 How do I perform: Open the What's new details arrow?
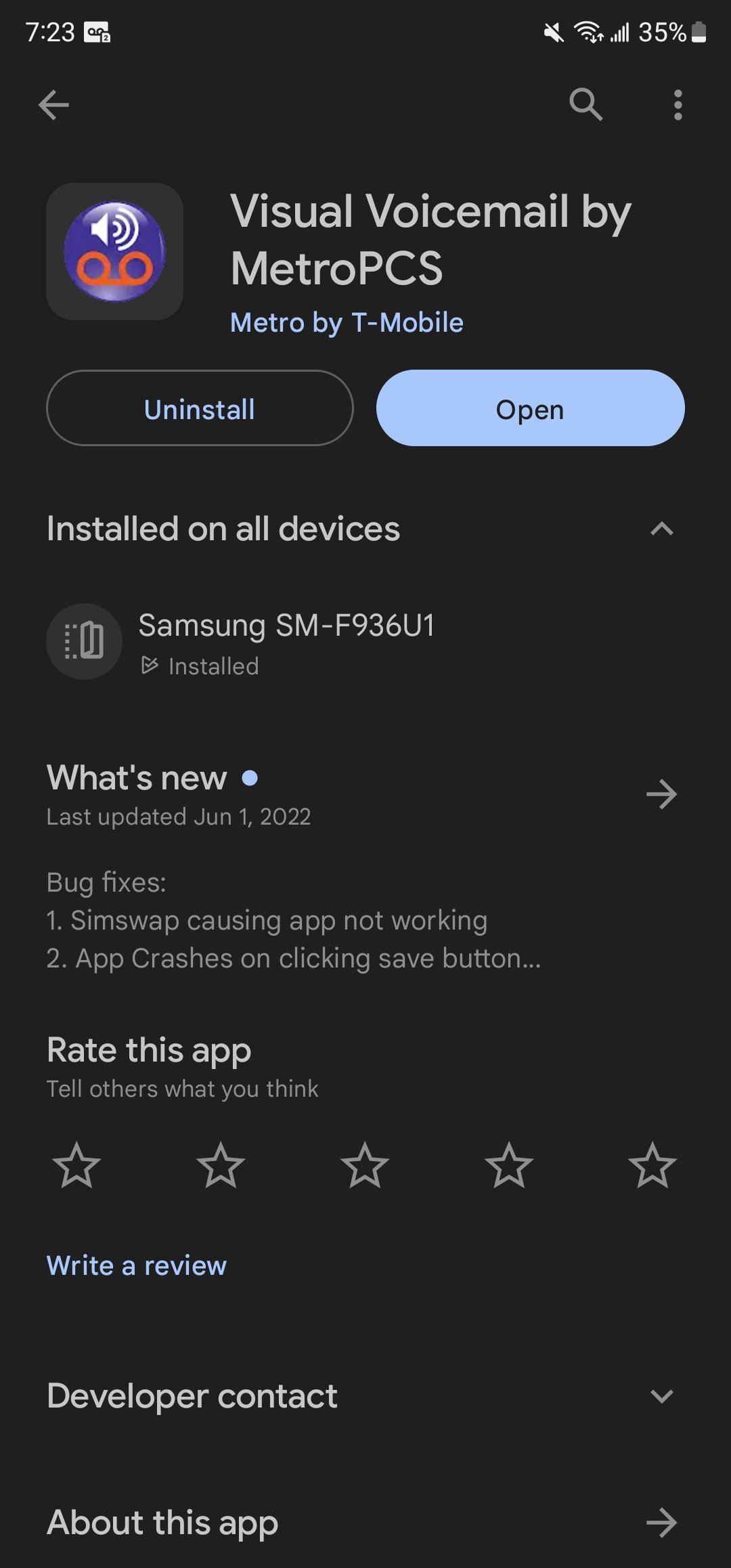pyautogui.click(x=661, y=795)
